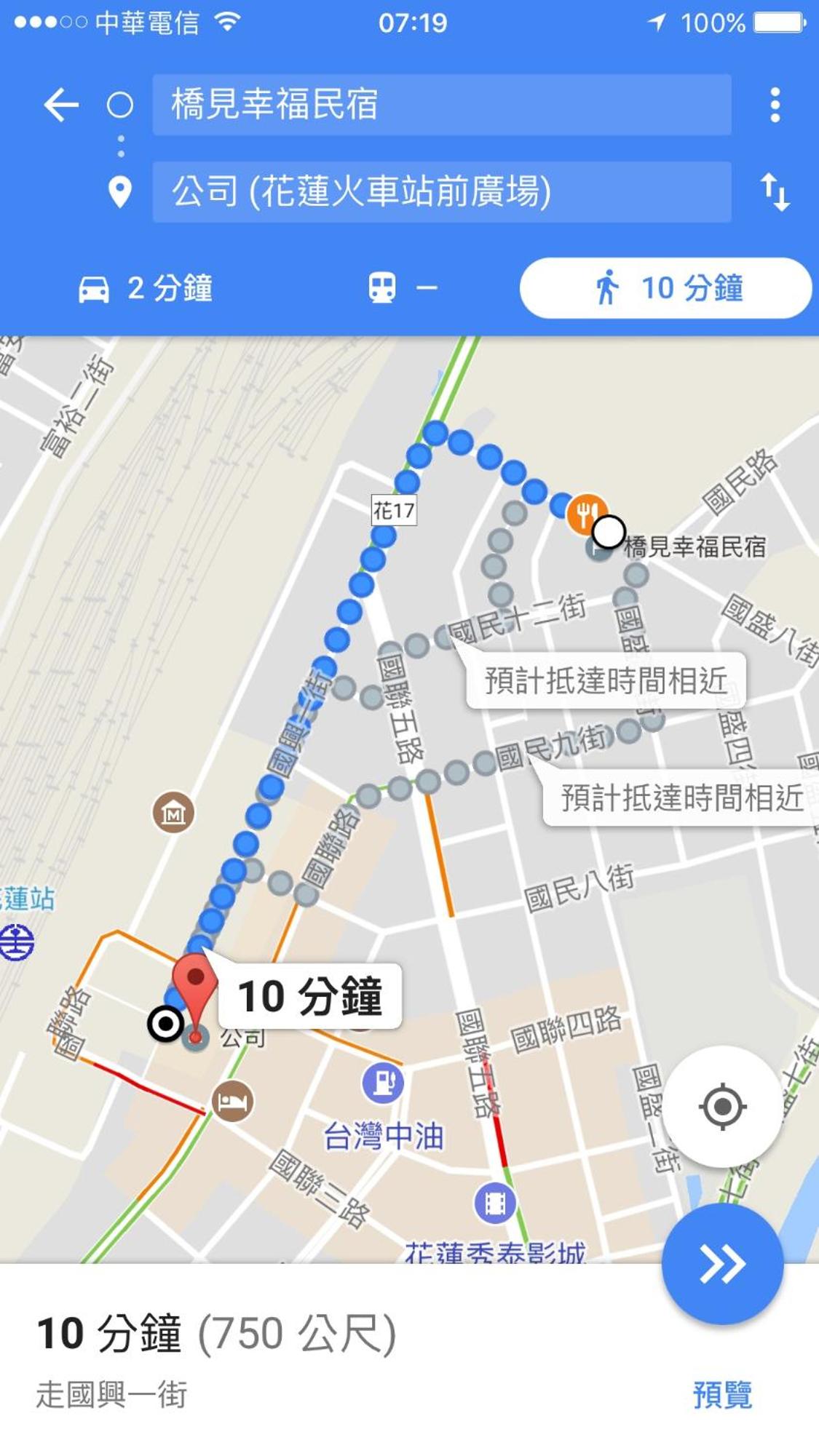Open the 台灣中油 gas station marker
The image size is (819, 1456).
pos(383,1083)
